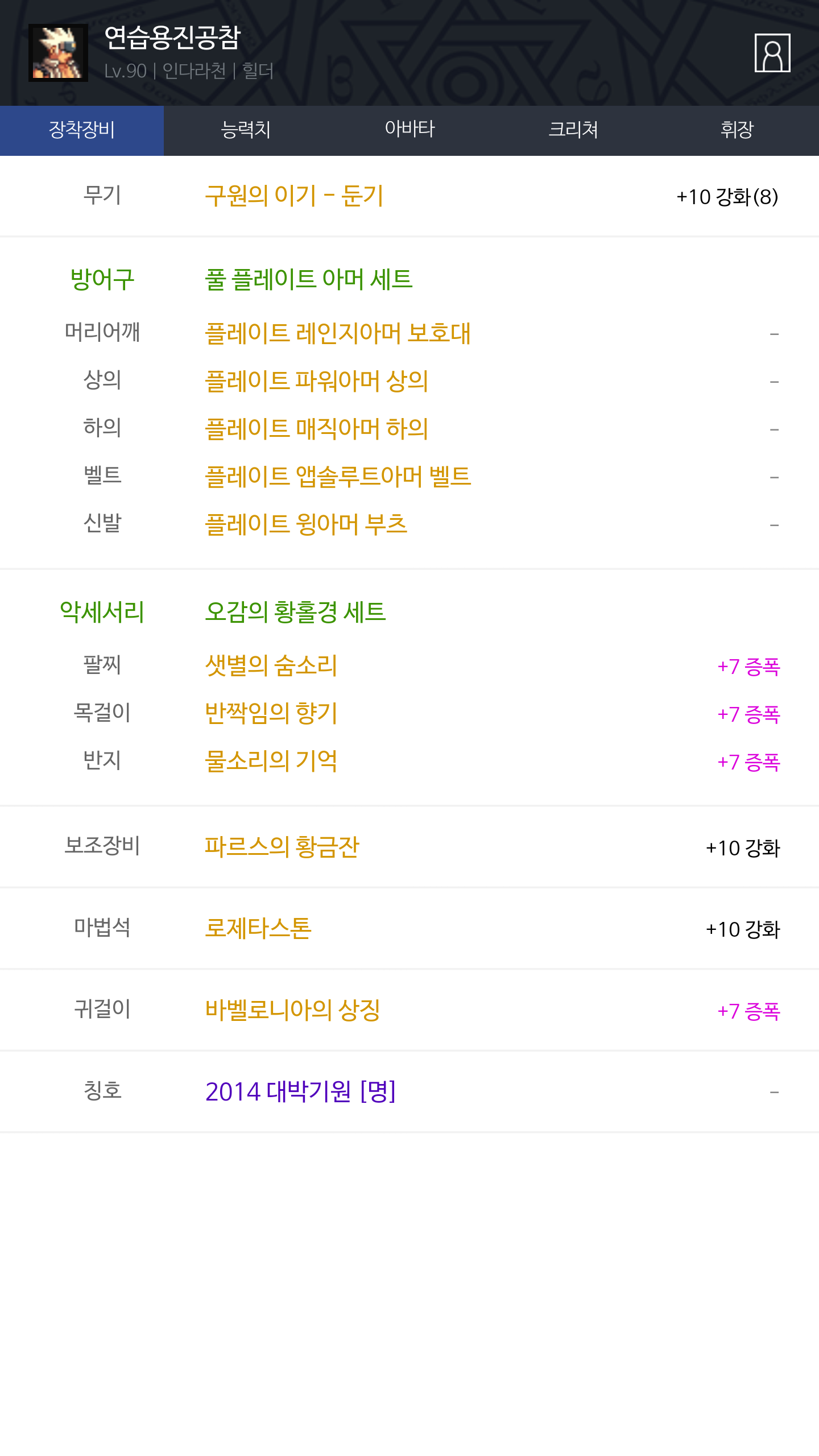Open 플레이트 매직아머 하의 item
The width and height of the screenshot is (819, 1456).
pos(317,429)
